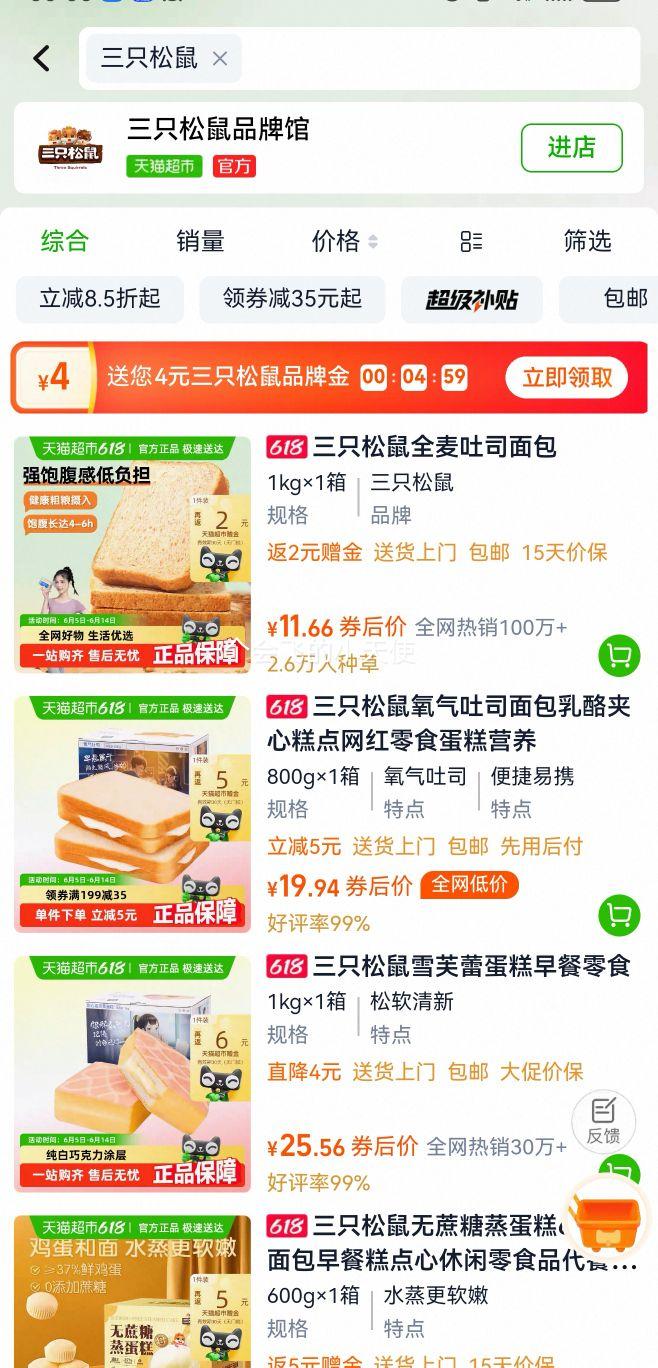Add 氧气吐司面包 to cart
Image resolution: width=658 pixels, height=1368 pixels.
619,915
